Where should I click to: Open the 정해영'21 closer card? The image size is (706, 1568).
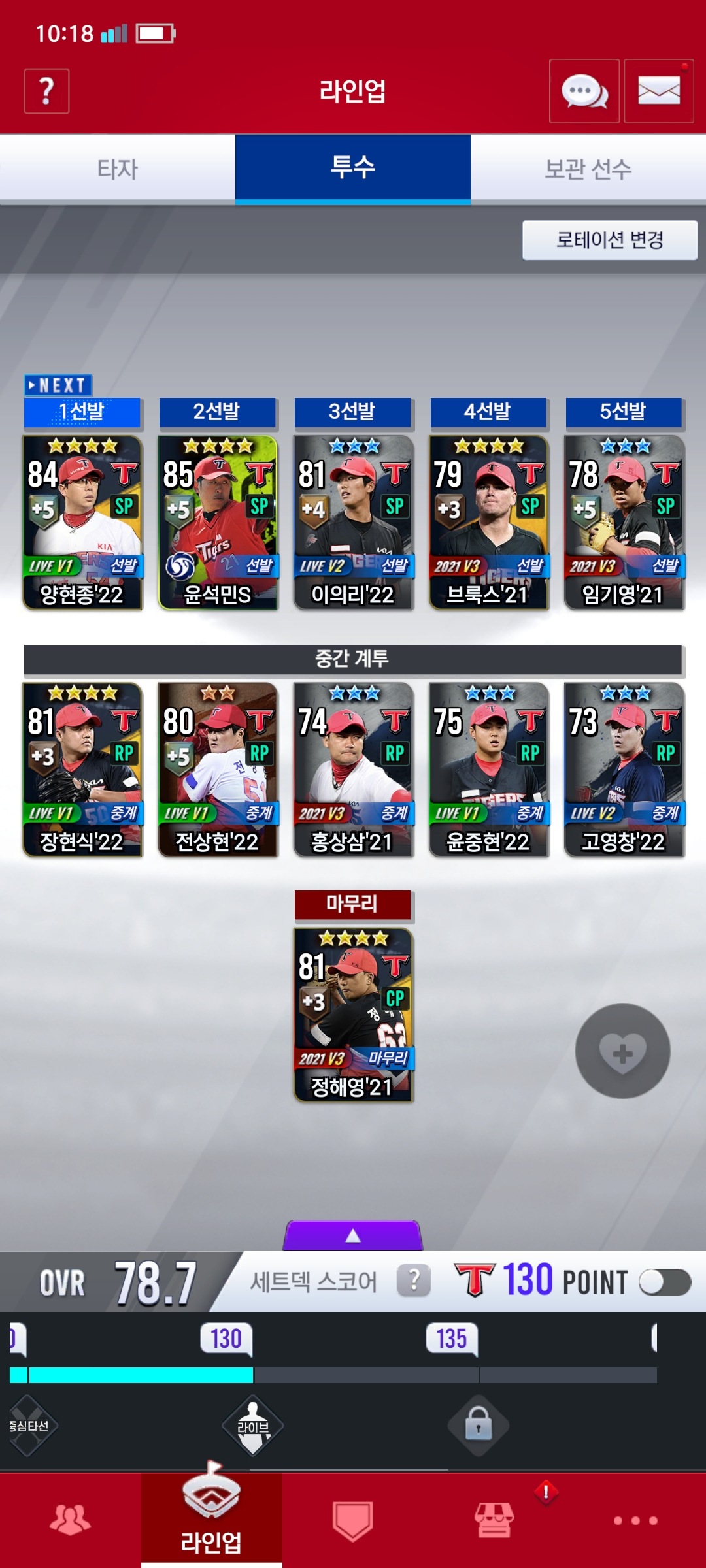coord(353,1015)
